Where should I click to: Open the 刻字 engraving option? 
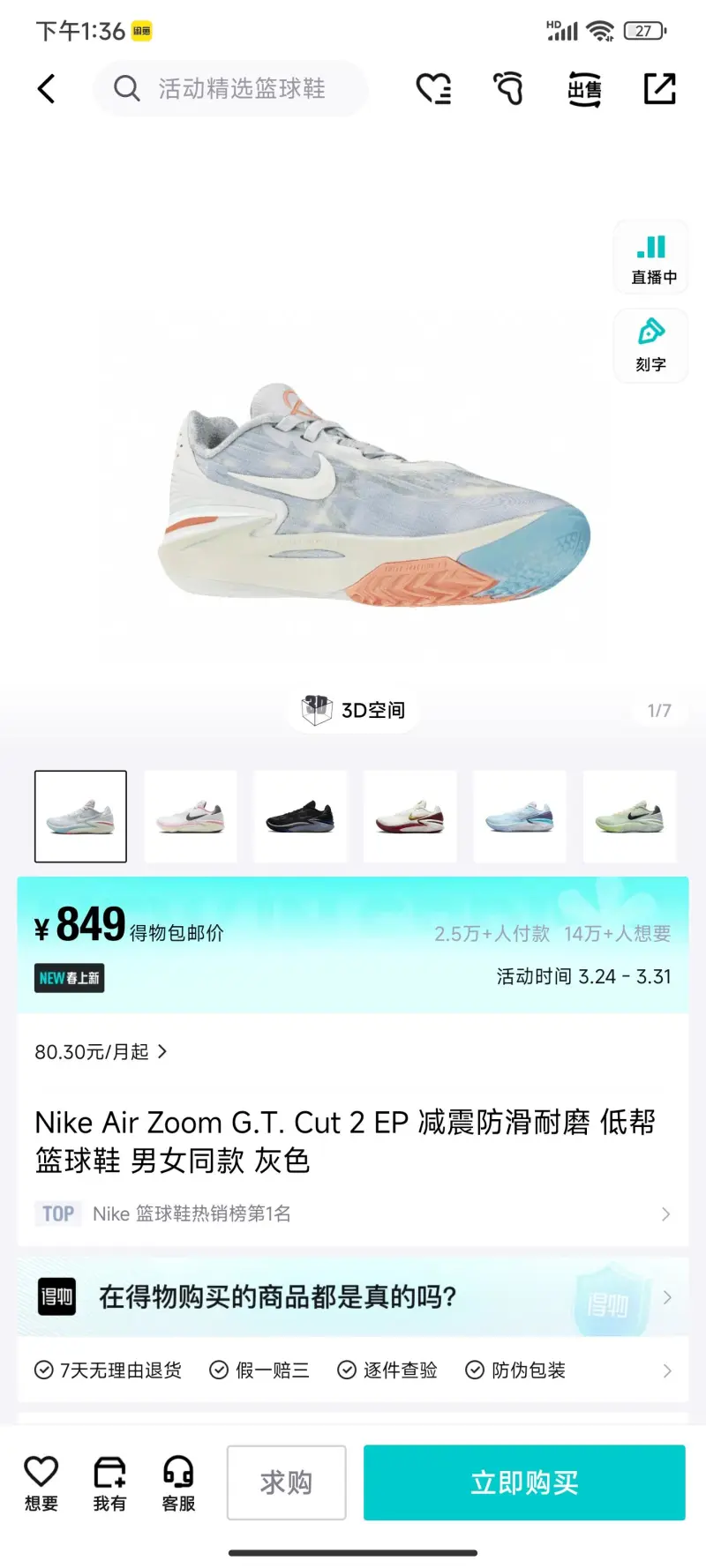tap(651, 345)
